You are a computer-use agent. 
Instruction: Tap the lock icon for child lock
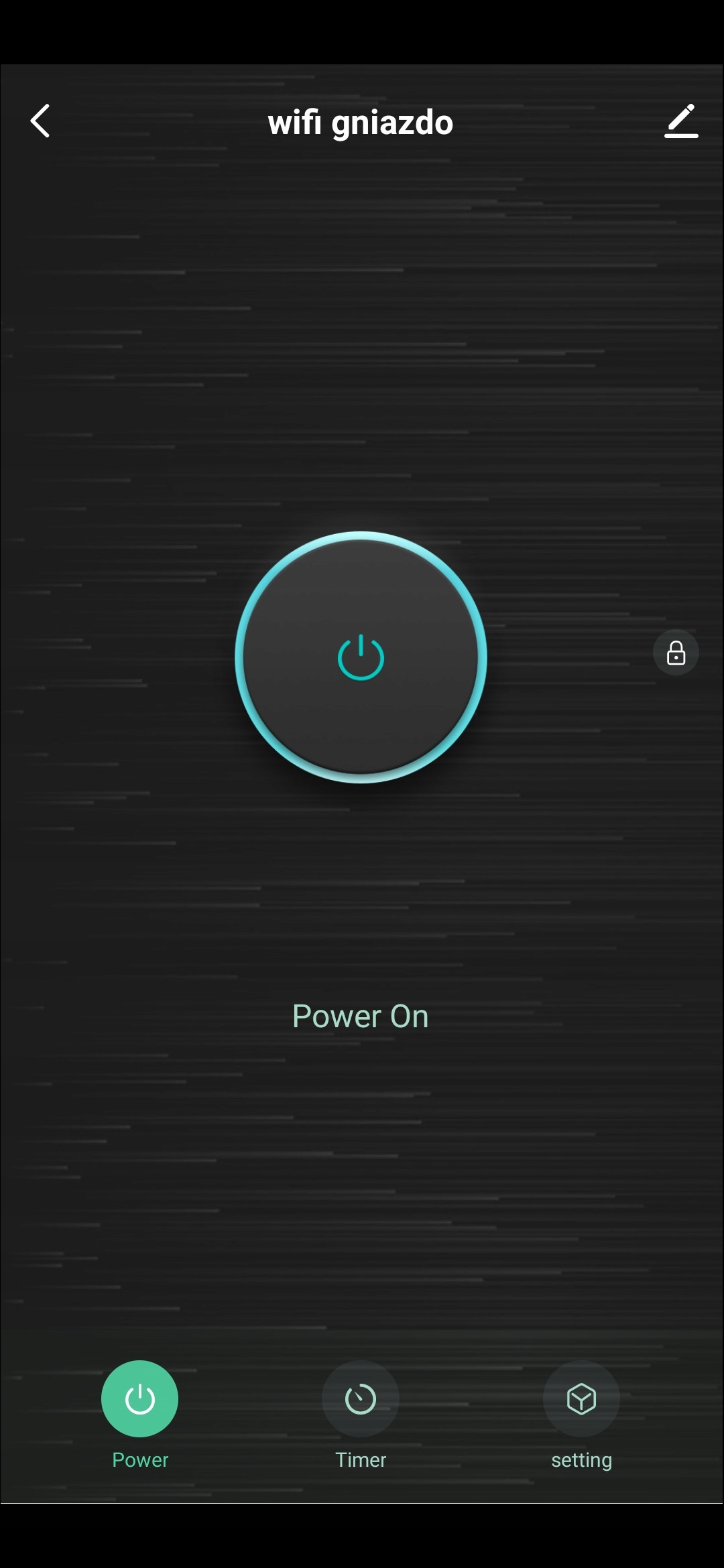pos(676,653)
